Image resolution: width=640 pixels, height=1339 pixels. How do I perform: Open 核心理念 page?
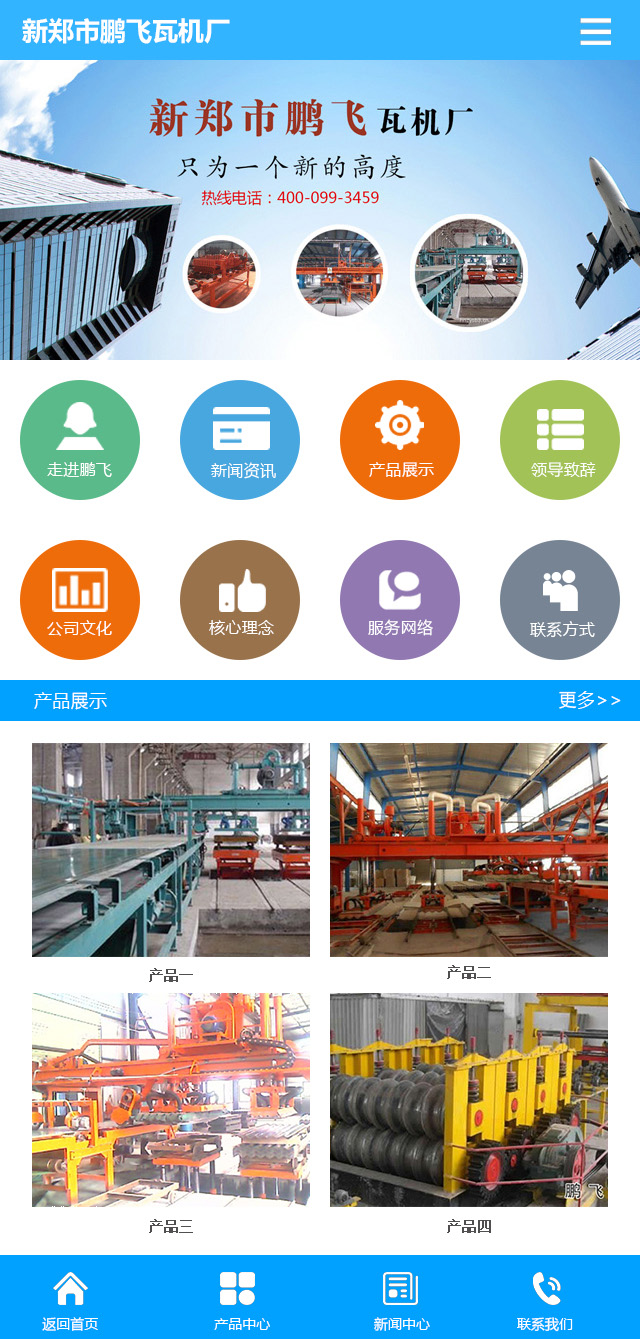(x=240, y=600)
